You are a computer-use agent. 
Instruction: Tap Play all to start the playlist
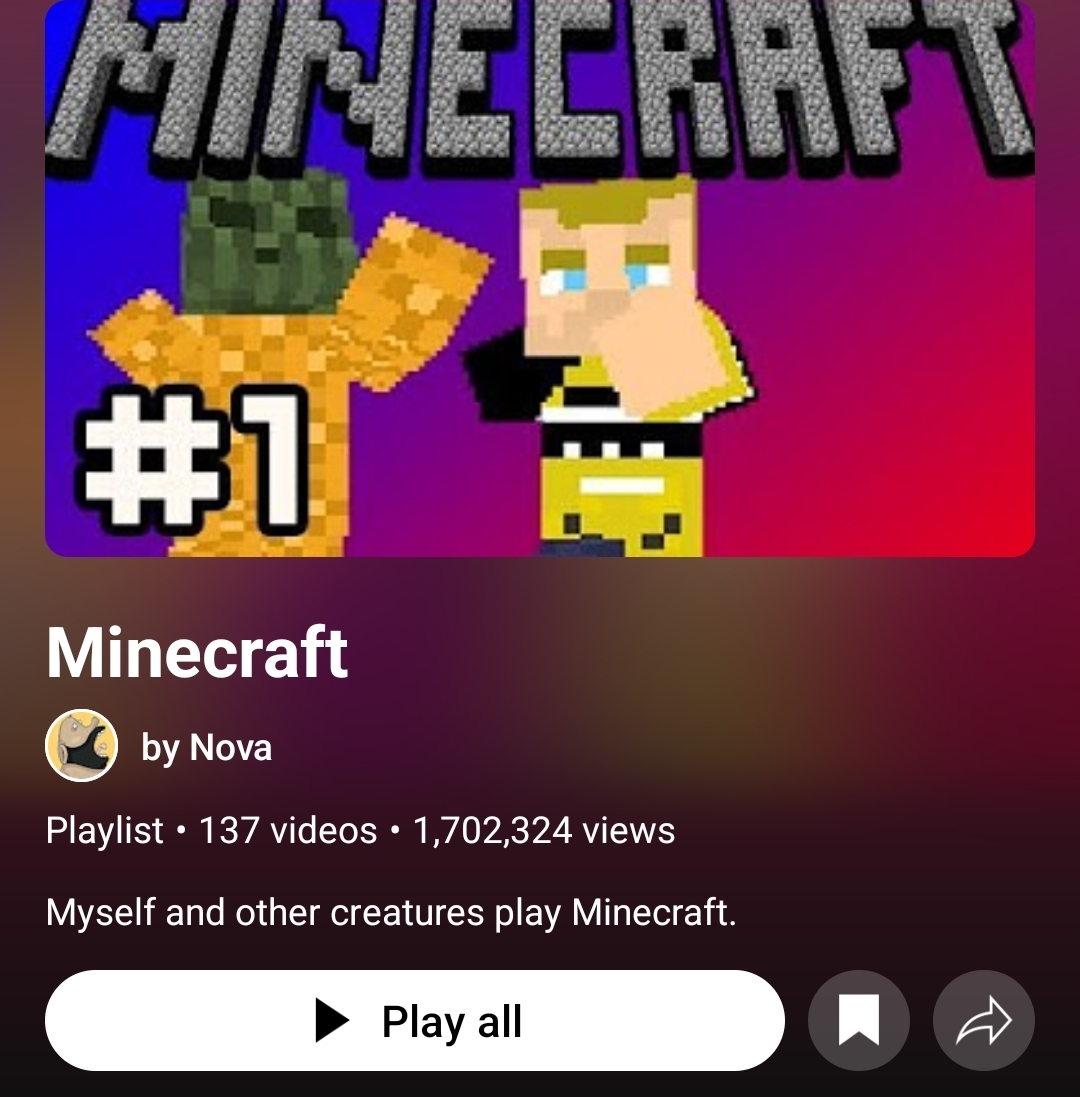[414, 1020]
